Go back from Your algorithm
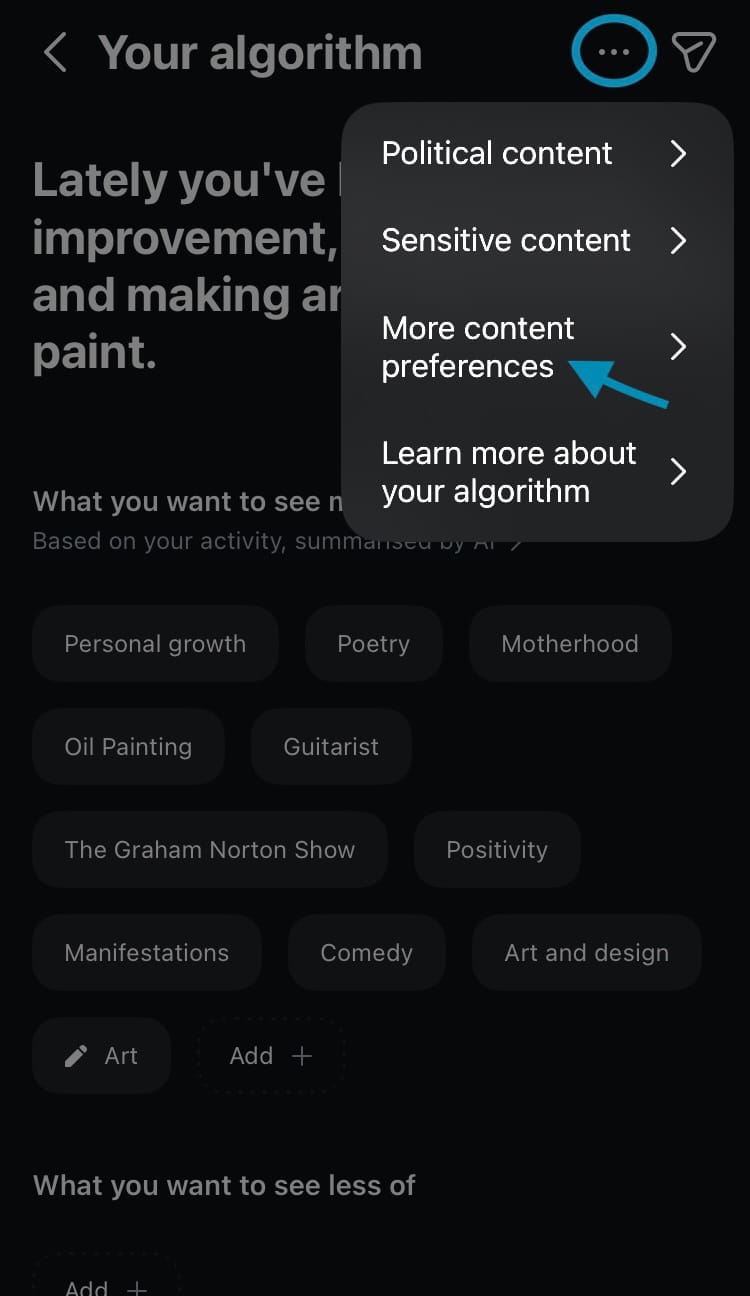The image size is (750, 1296). tap(55, 53)
